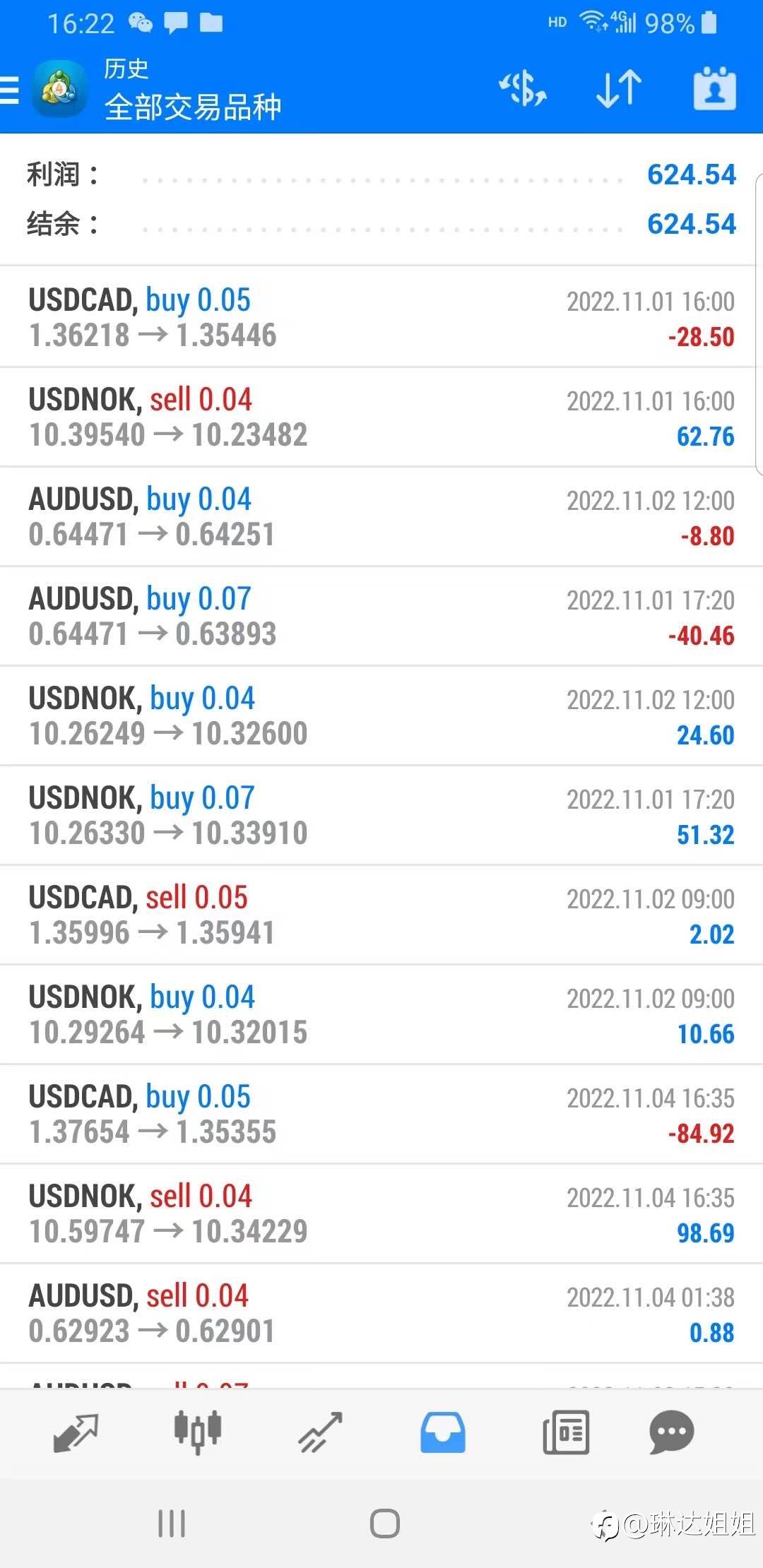763x1568 pixels.
Task: View AUDUSD buy 0.07 trade with -40.46
Action: (381, 616)
